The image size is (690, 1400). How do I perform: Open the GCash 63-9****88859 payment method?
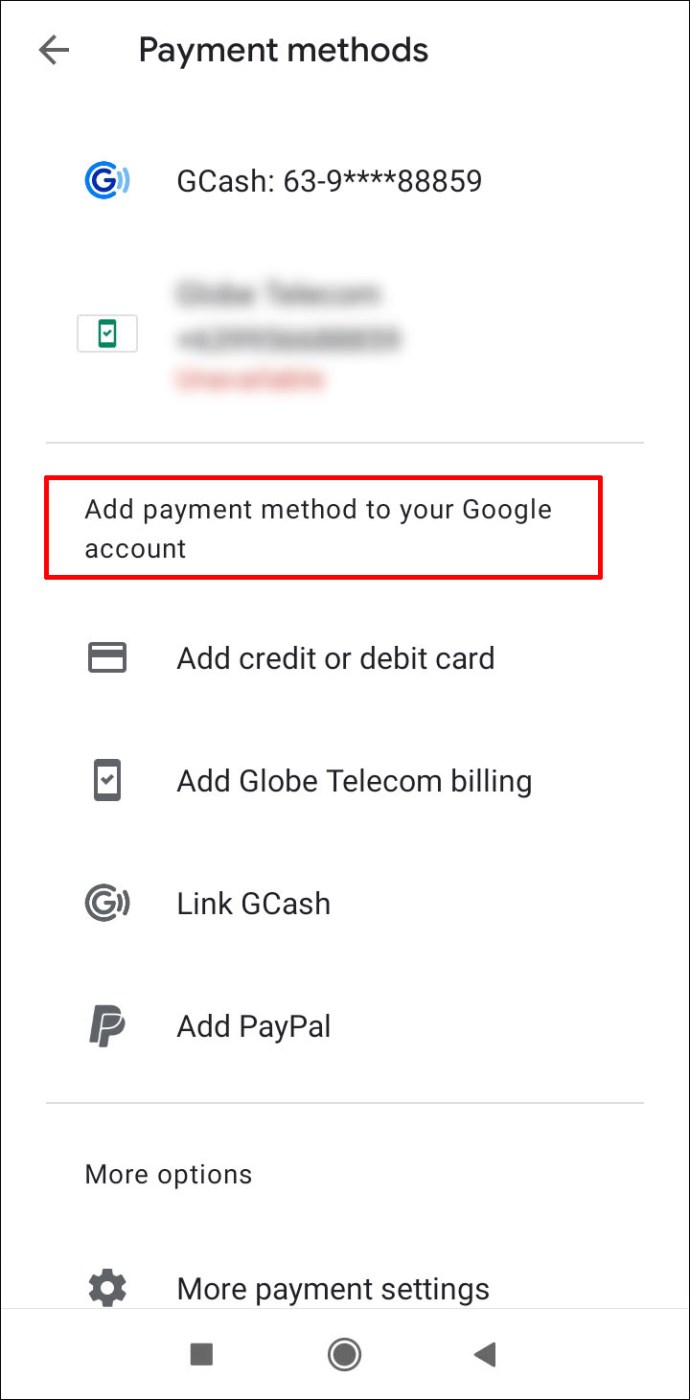[329, 181]
